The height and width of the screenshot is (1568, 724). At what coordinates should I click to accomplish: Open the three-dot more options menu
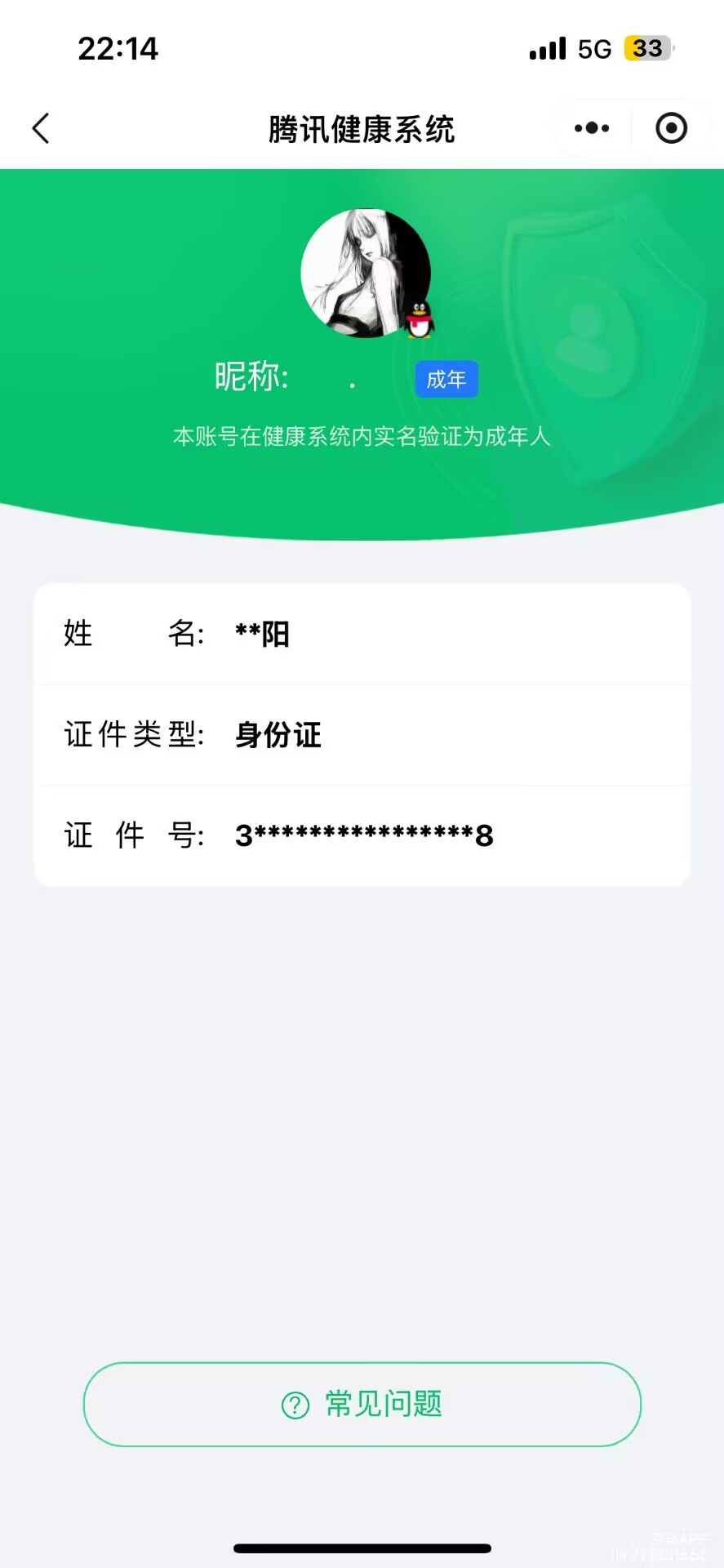coord(590,128)
